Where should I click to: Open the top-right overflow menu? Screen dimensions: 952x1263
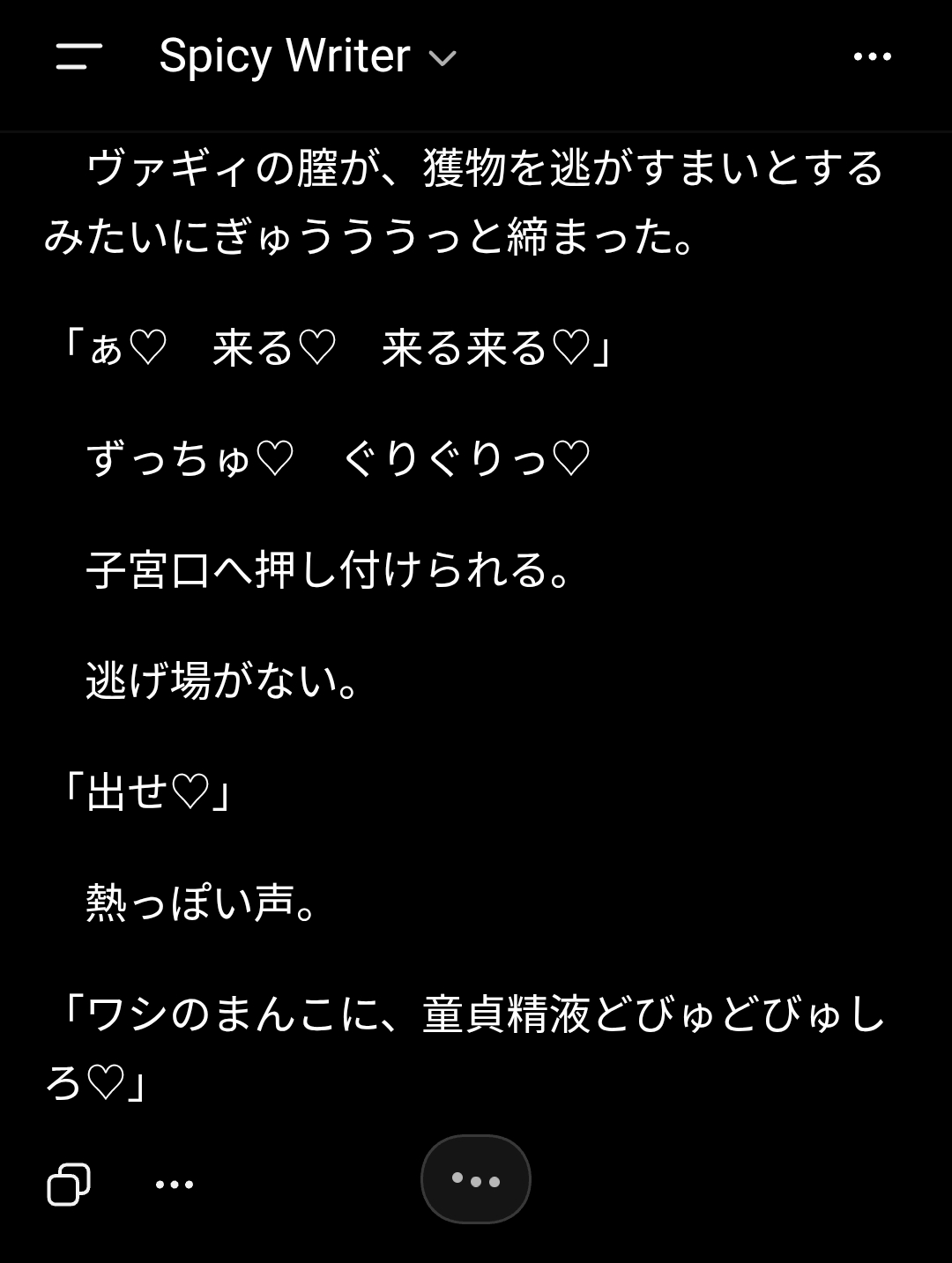pyautogui.click(x=873, y=56)
